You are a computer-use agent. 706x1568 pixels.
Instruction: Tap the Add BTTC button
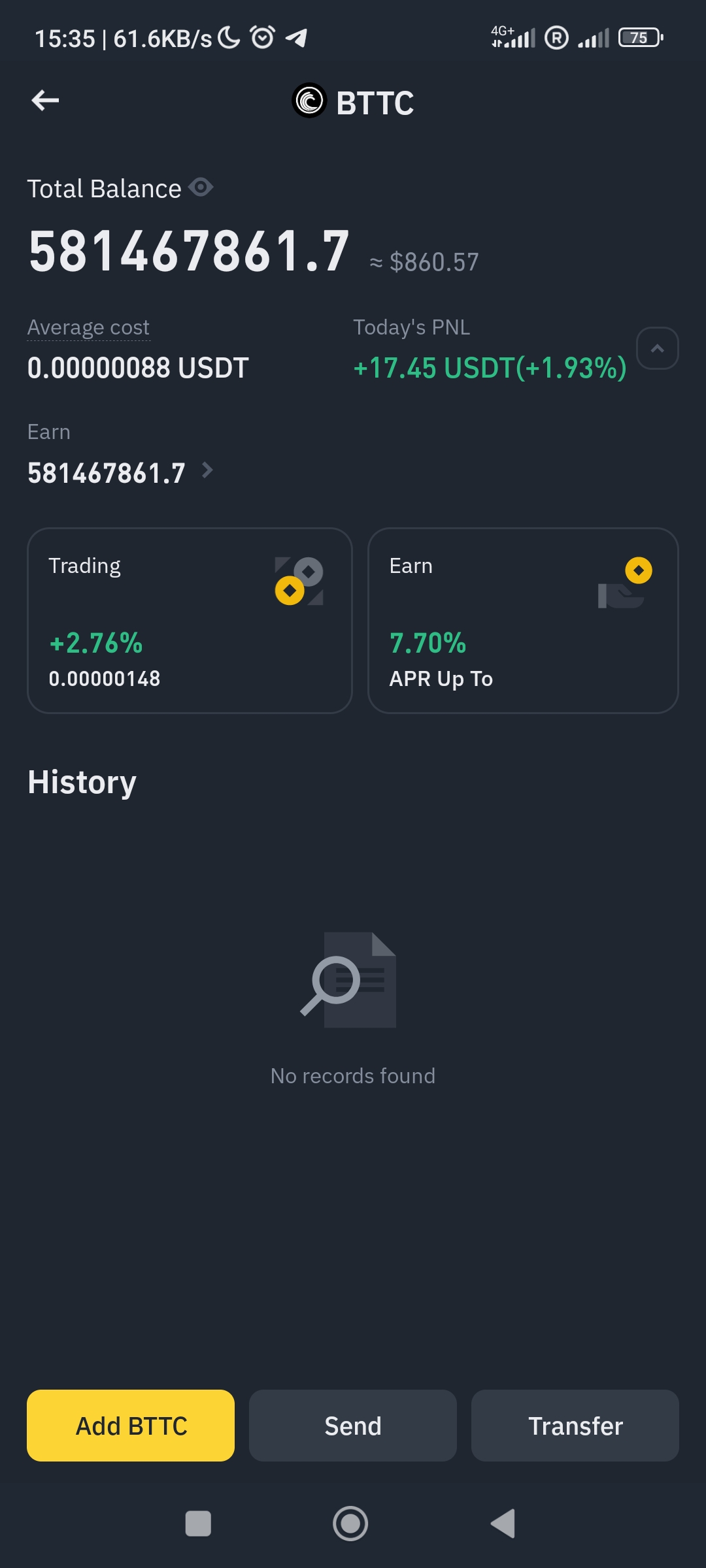131,1426
